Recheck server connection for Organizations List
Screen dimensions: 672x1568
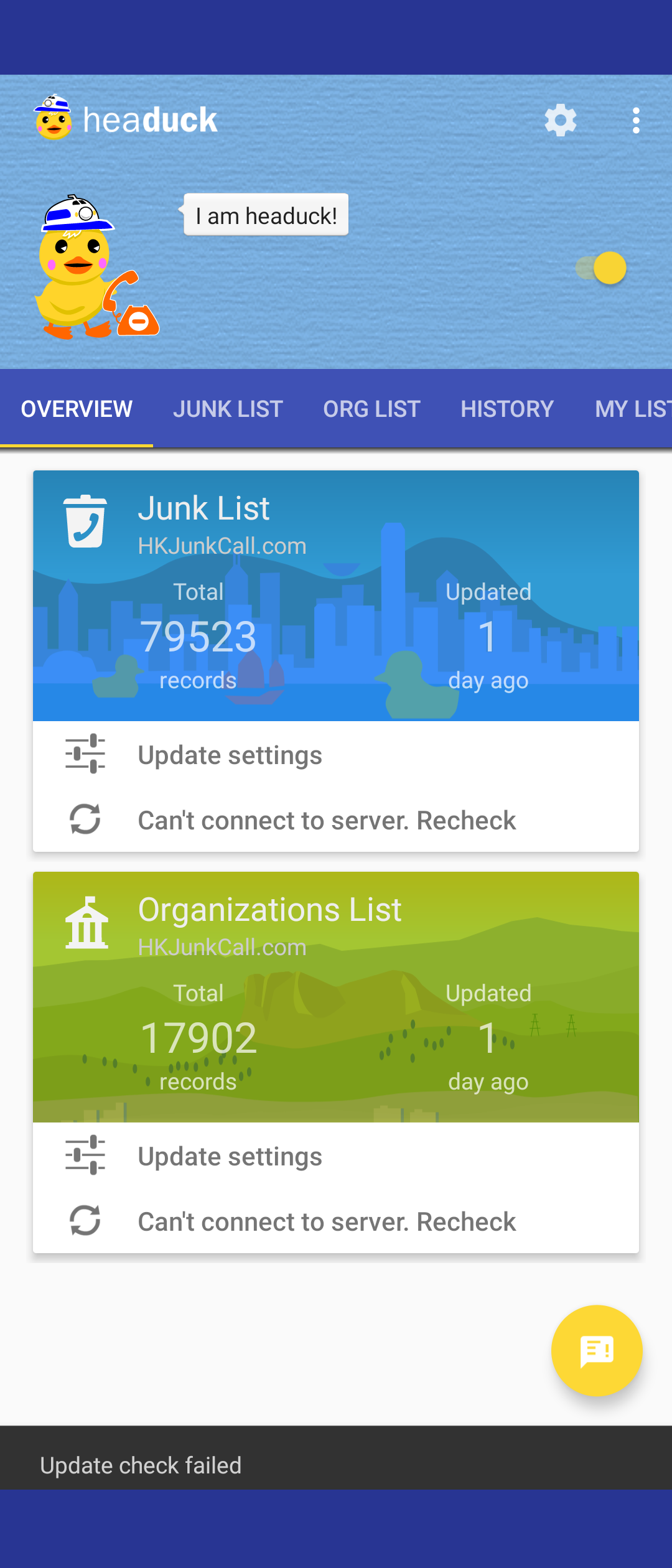tap(326, 1221)
